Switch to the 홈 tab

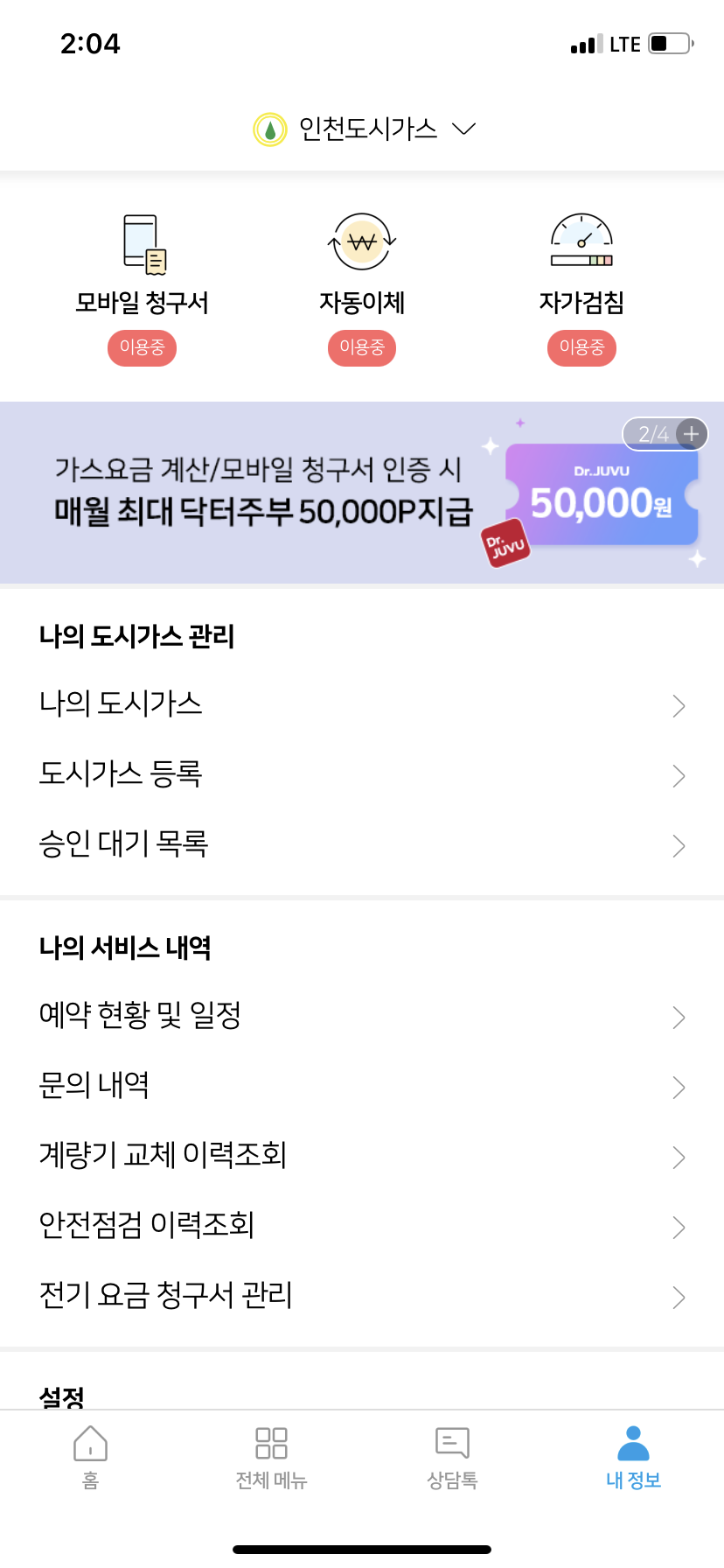(x=91, y=1457)
